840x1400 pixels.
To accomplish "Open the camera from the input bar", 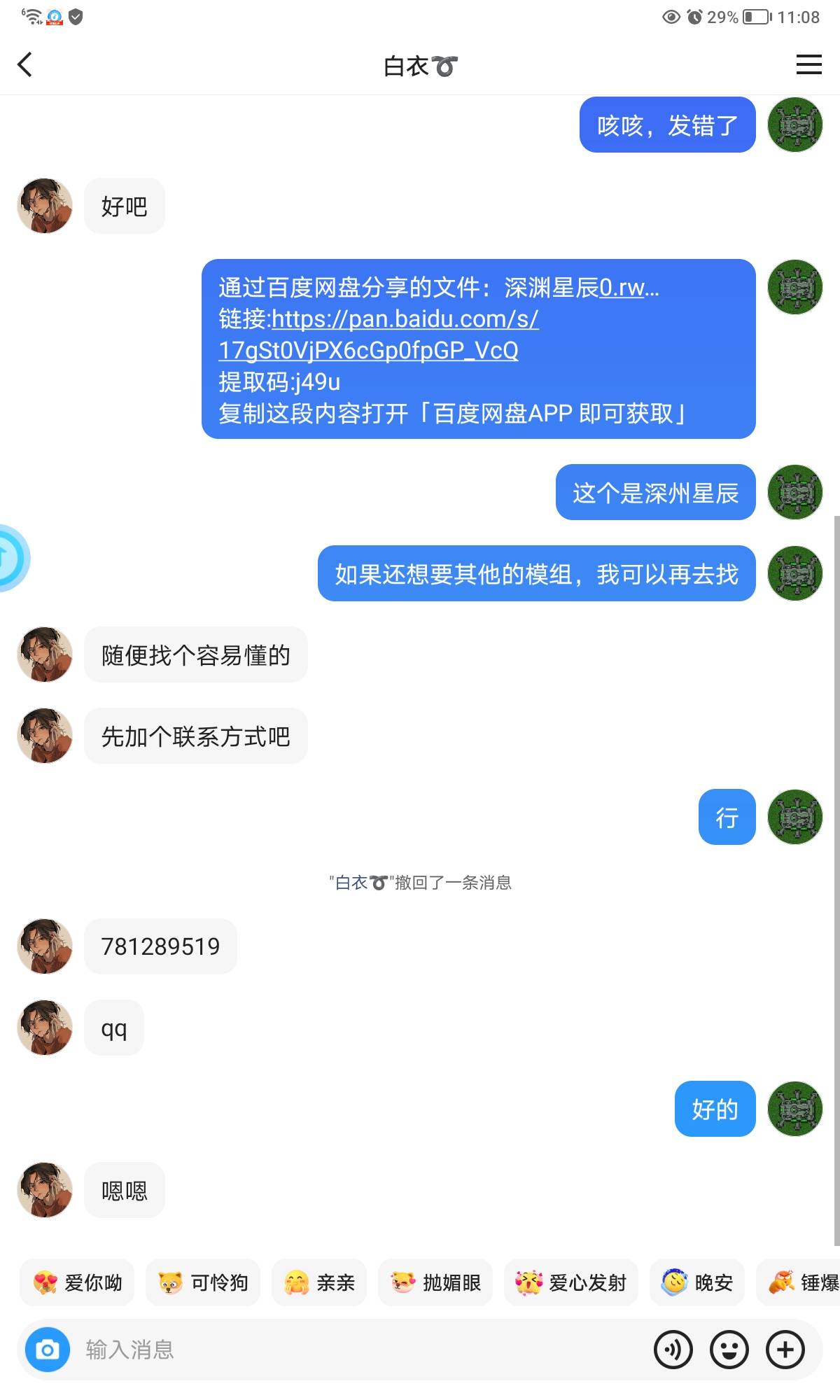I will click(x=48, y=1349).
